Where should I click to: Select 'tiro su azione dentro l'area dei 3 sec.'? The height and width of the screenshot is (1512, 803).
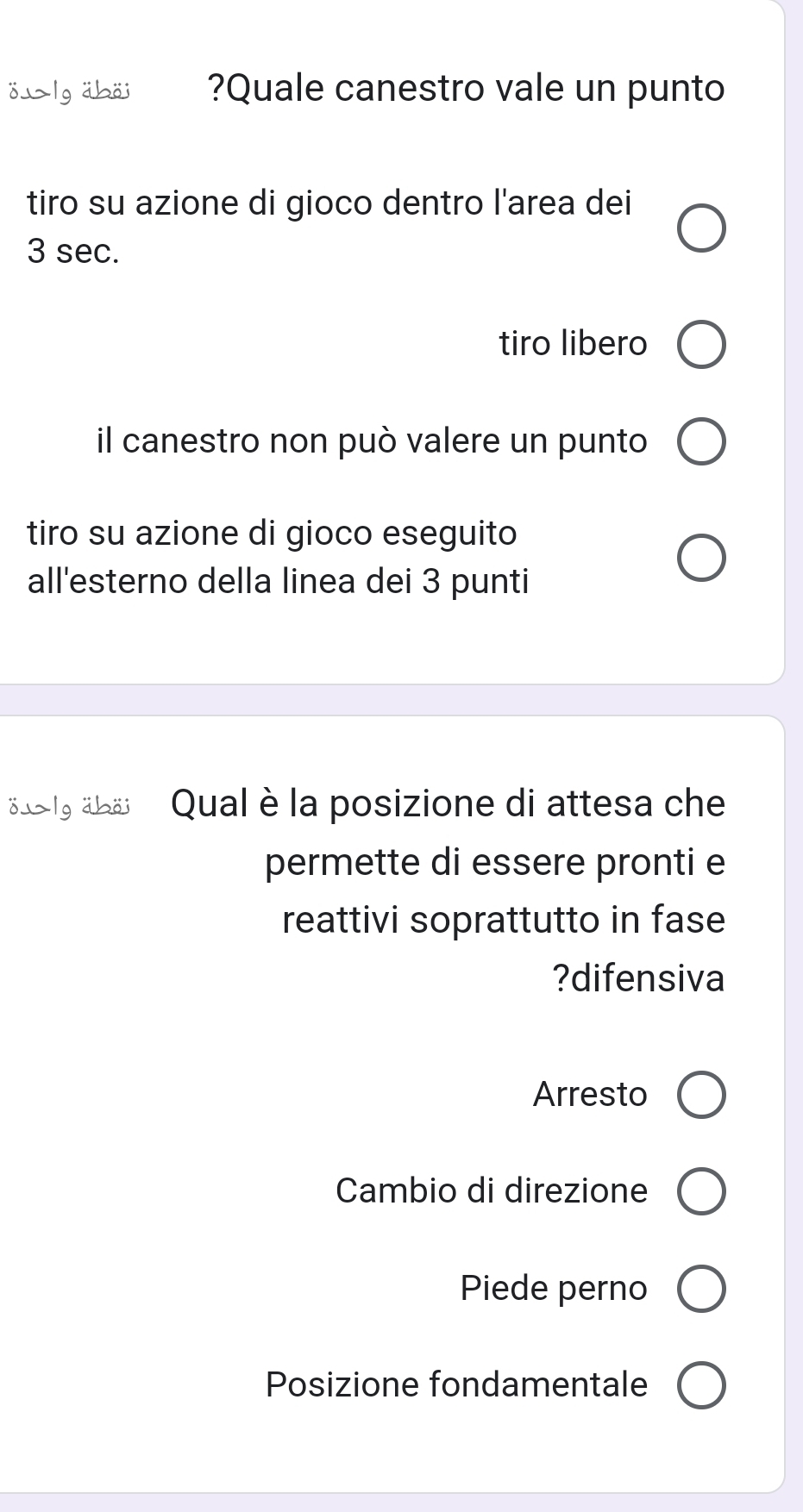click(x=701, y=228)
